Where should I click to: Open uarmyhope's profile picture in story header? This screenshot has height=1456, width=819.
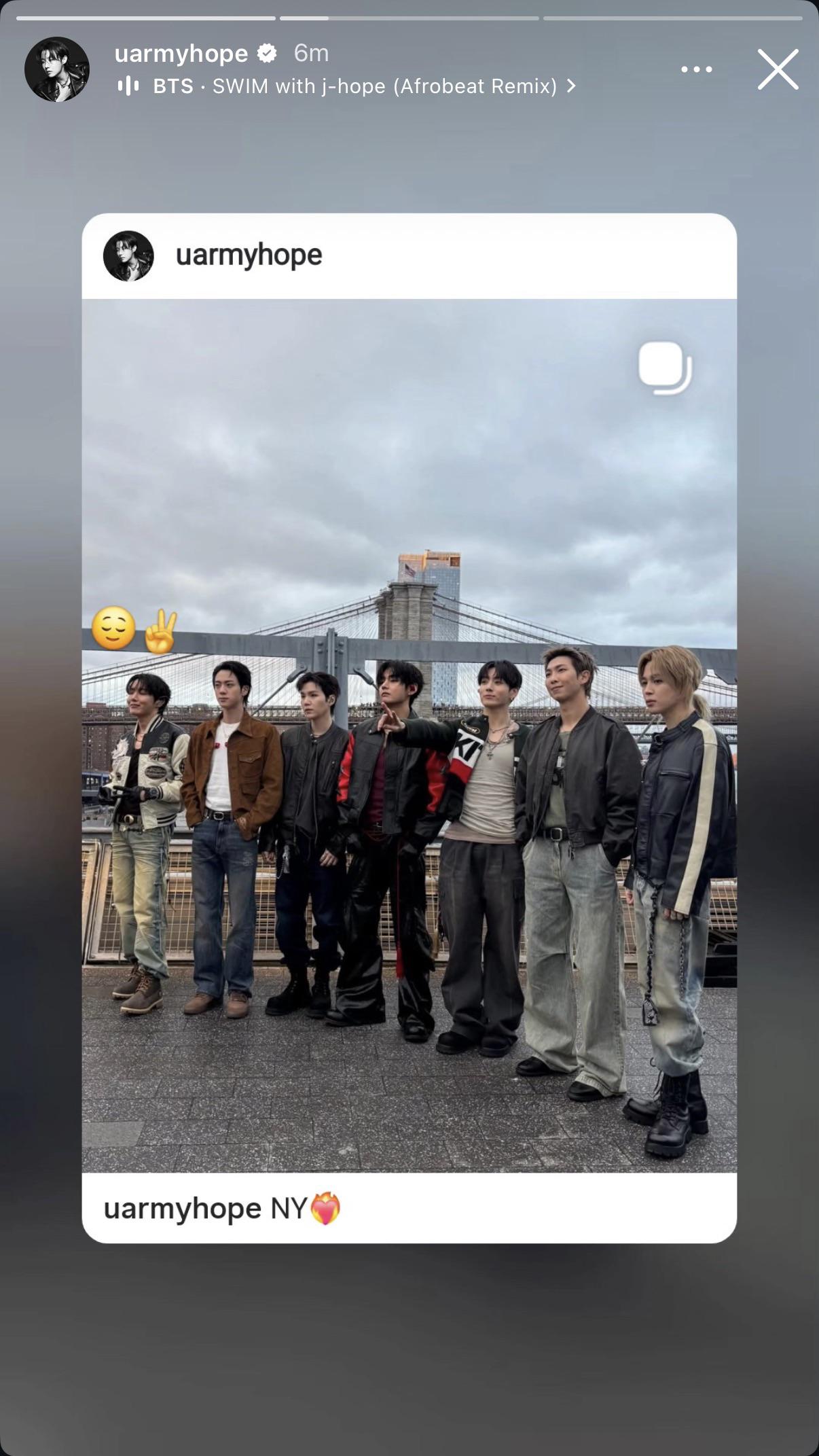click(x=57, y=69)
